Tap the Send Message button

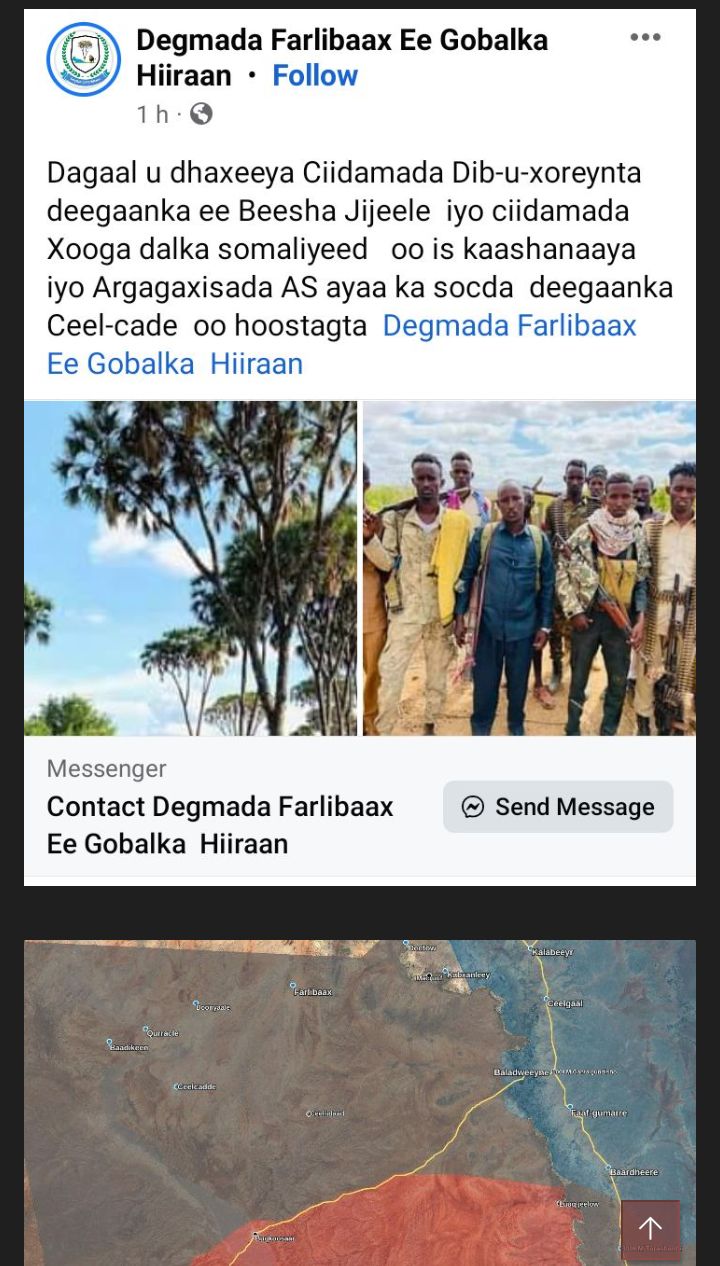(x=558, y=807)
